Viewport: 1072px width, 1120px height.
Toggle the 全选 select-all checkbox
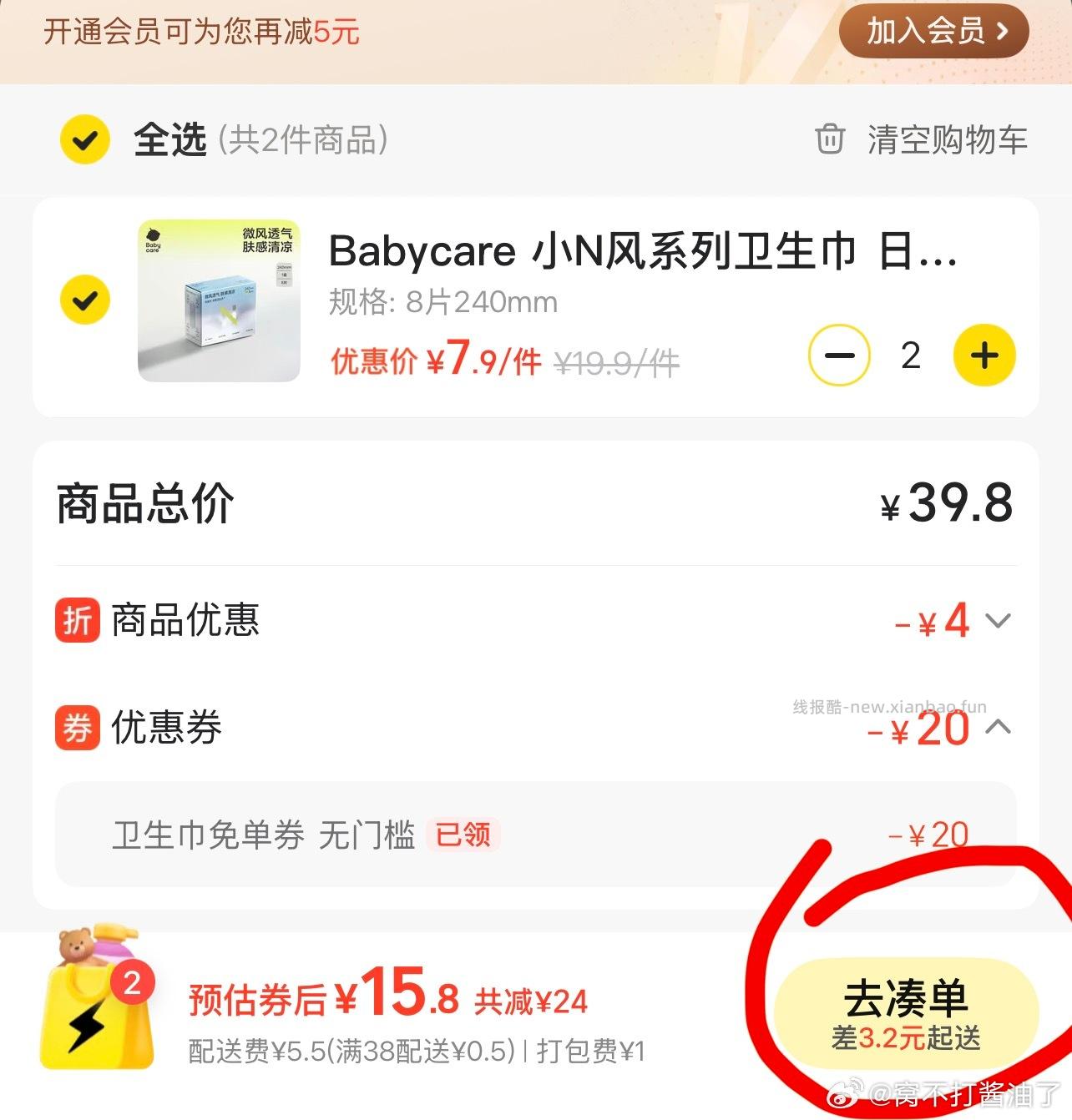(x=84, y=139)
